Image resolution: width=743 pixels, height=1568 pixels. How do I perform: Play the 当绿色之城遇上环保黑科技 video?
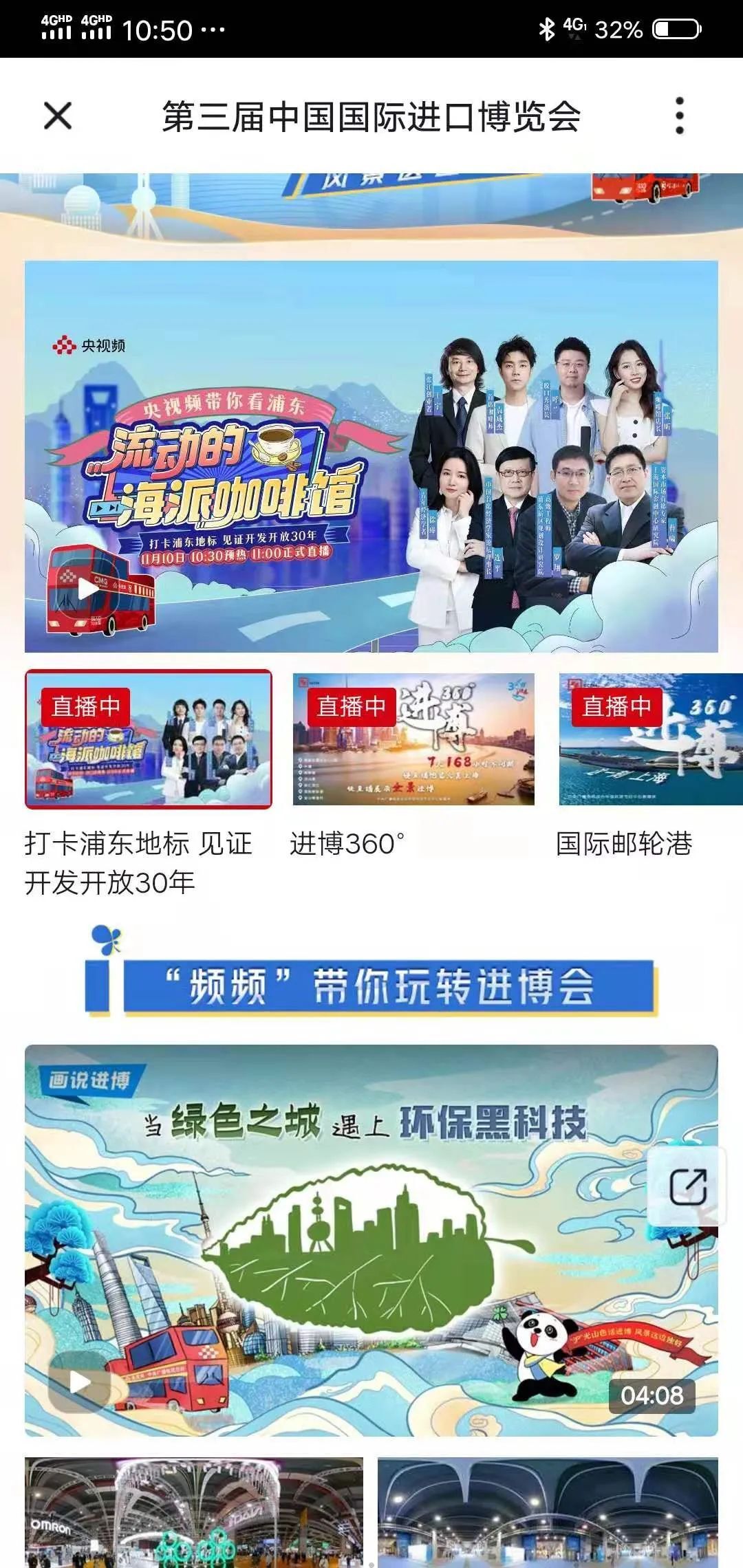coord(80,1382)
